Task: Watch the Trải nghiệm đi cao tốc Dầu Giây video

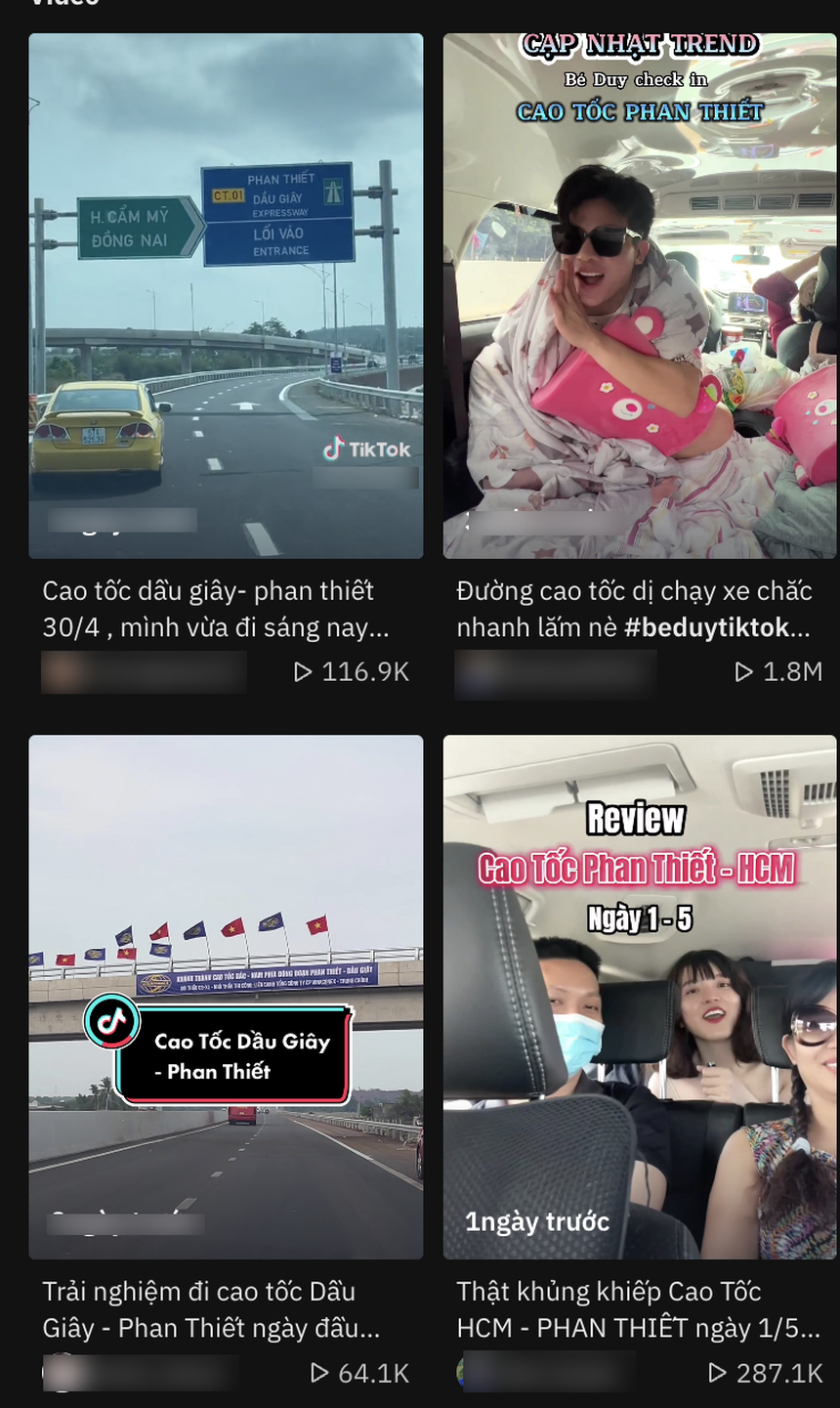Action: 226,997
